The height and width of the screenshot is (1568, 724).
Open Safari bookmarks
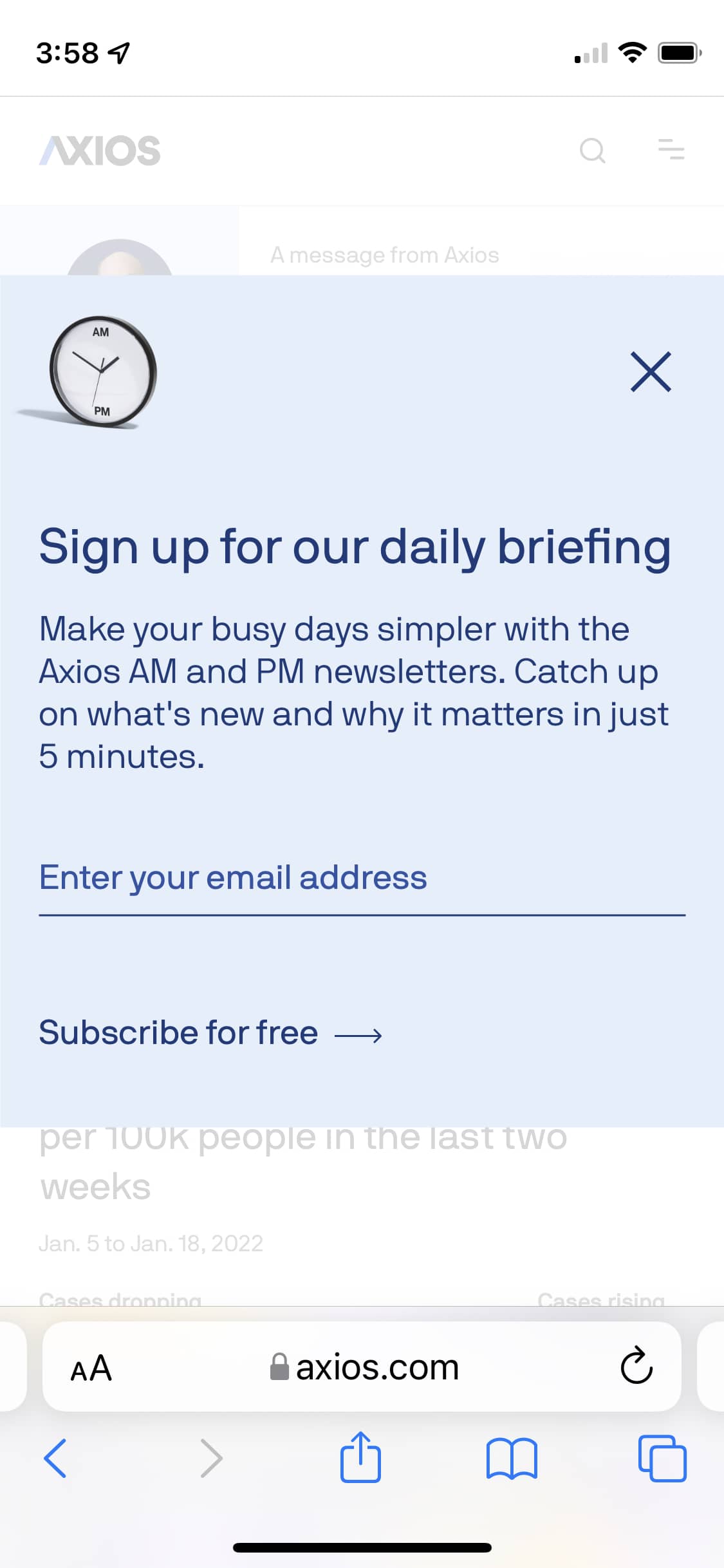(x=512, y=1459)
